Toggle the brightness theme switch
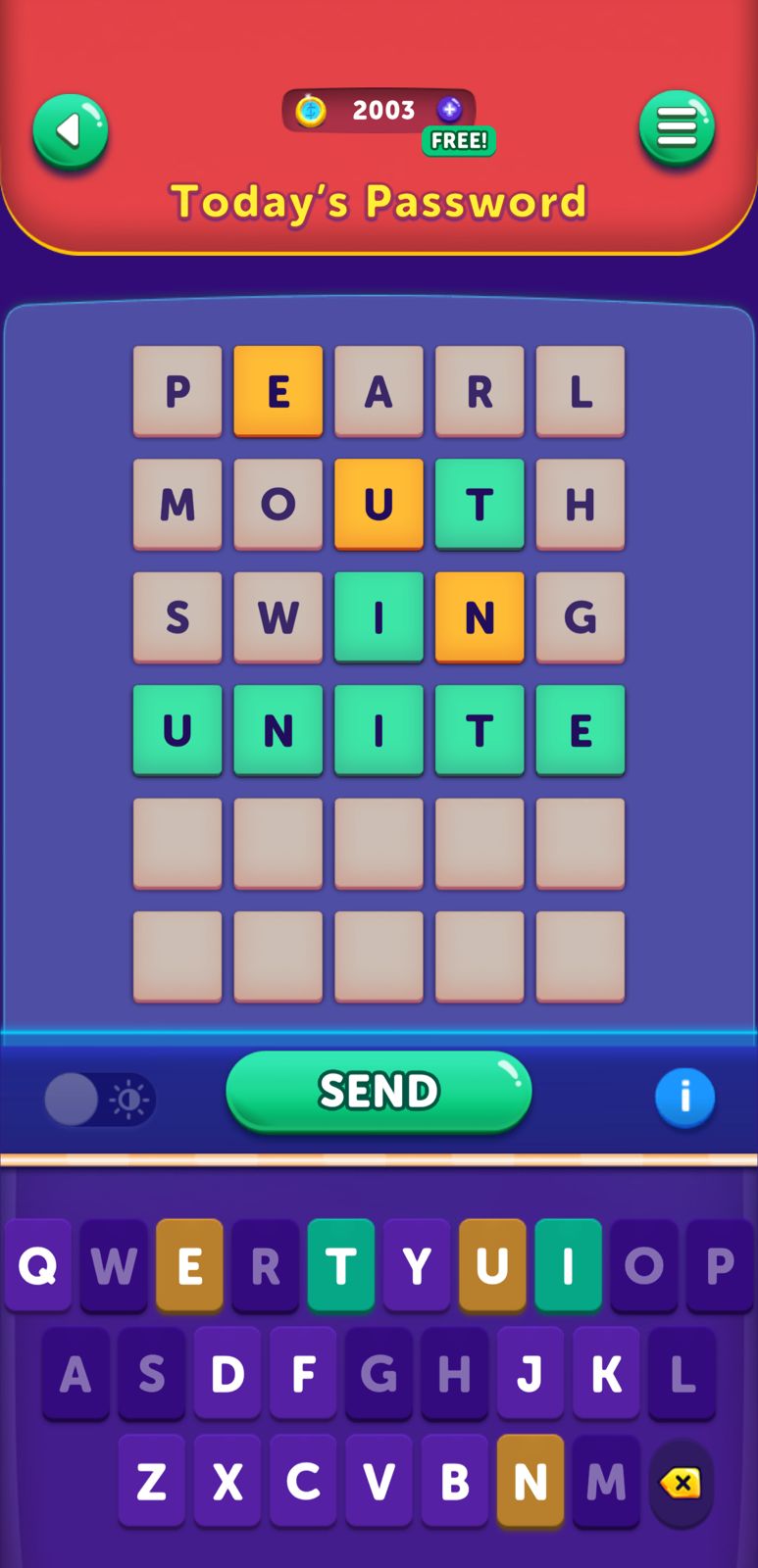The width and height of the screenshot is (758, 1568). point(98,1099)
